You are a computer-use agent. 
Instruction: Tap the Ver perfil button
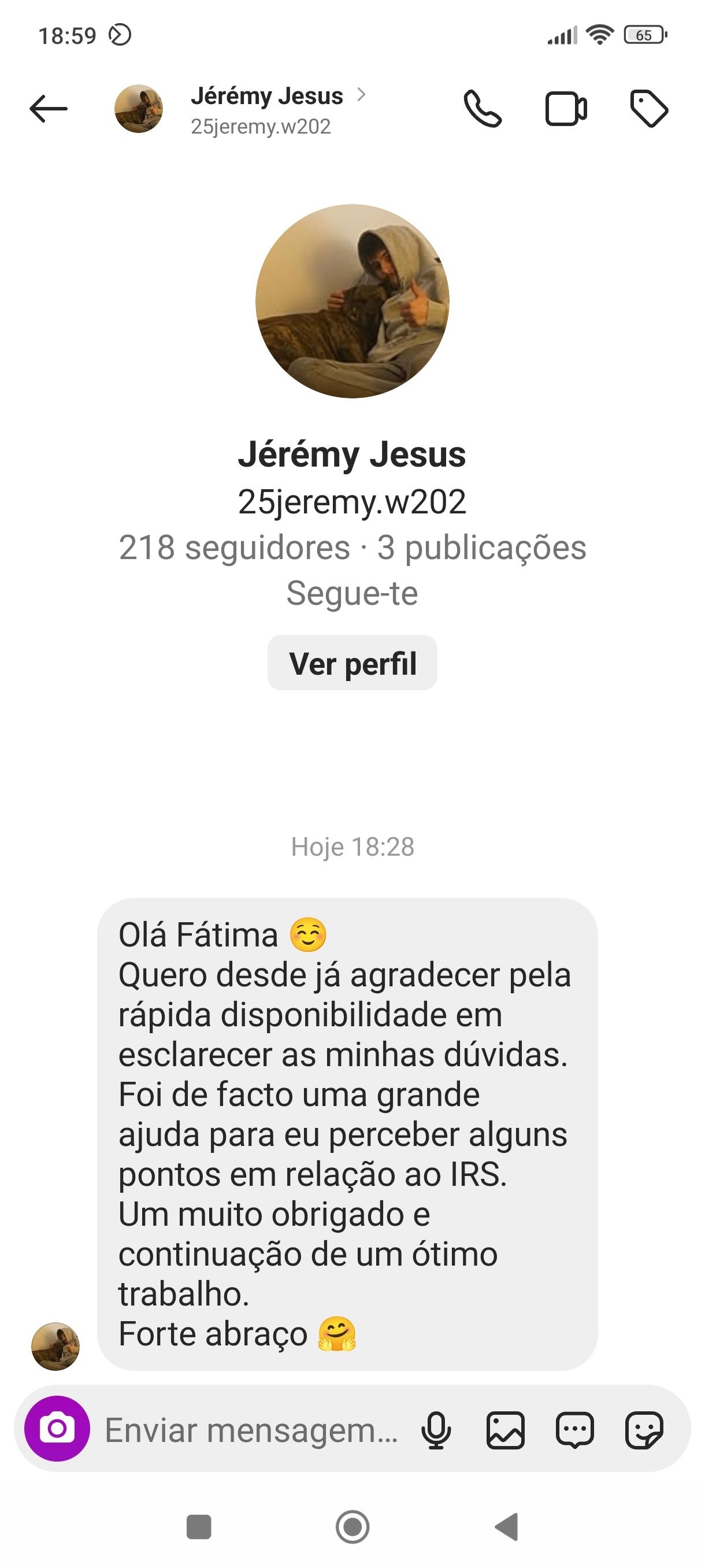(352, 663)
